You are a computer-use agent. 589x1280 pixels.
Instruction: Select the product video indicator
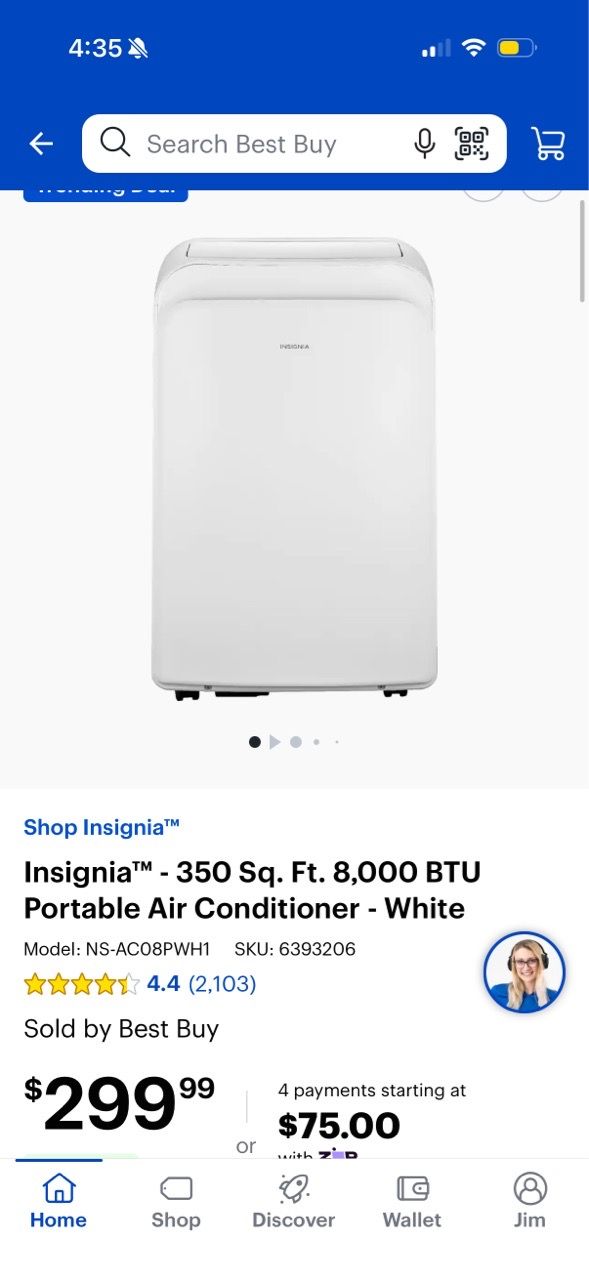point(275,742)
